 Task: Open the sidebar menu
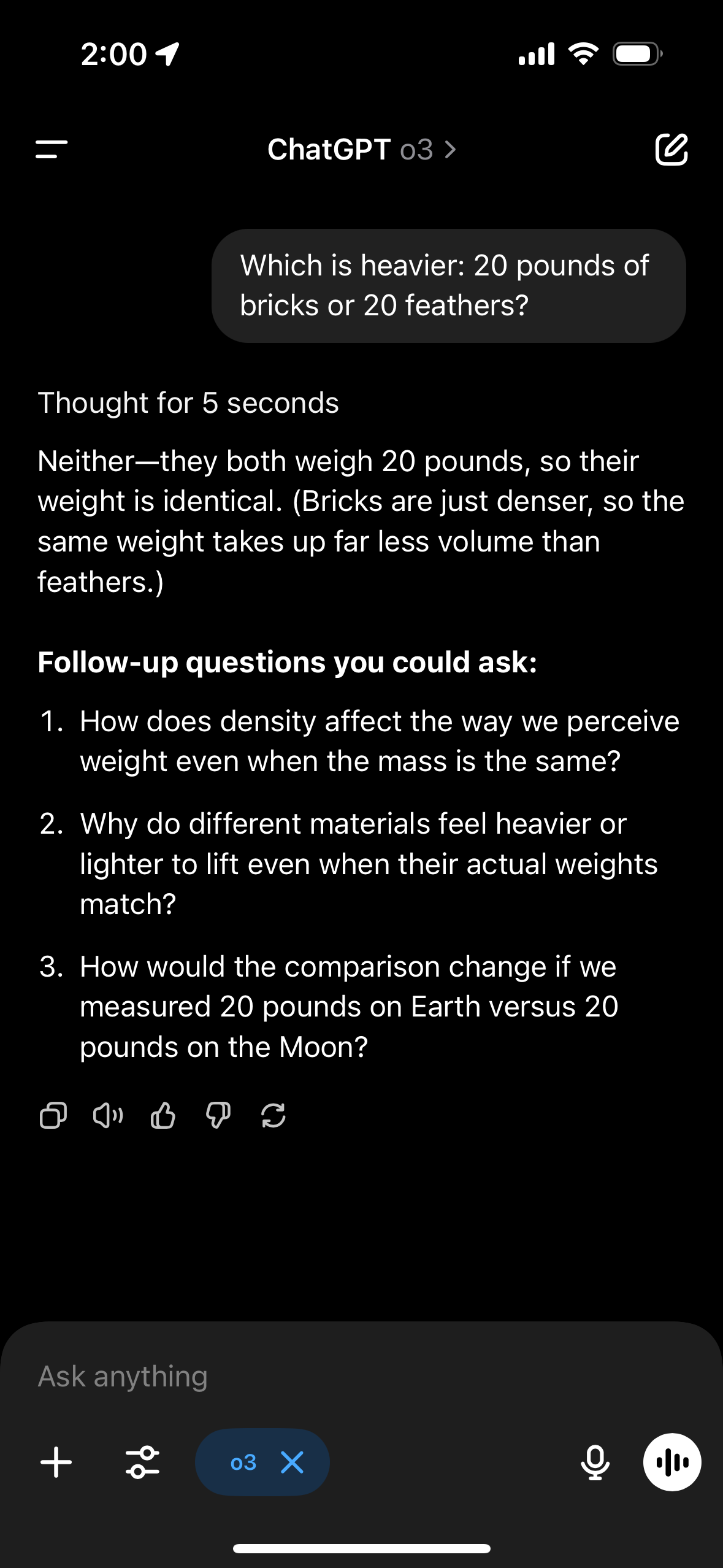(52, 150)
